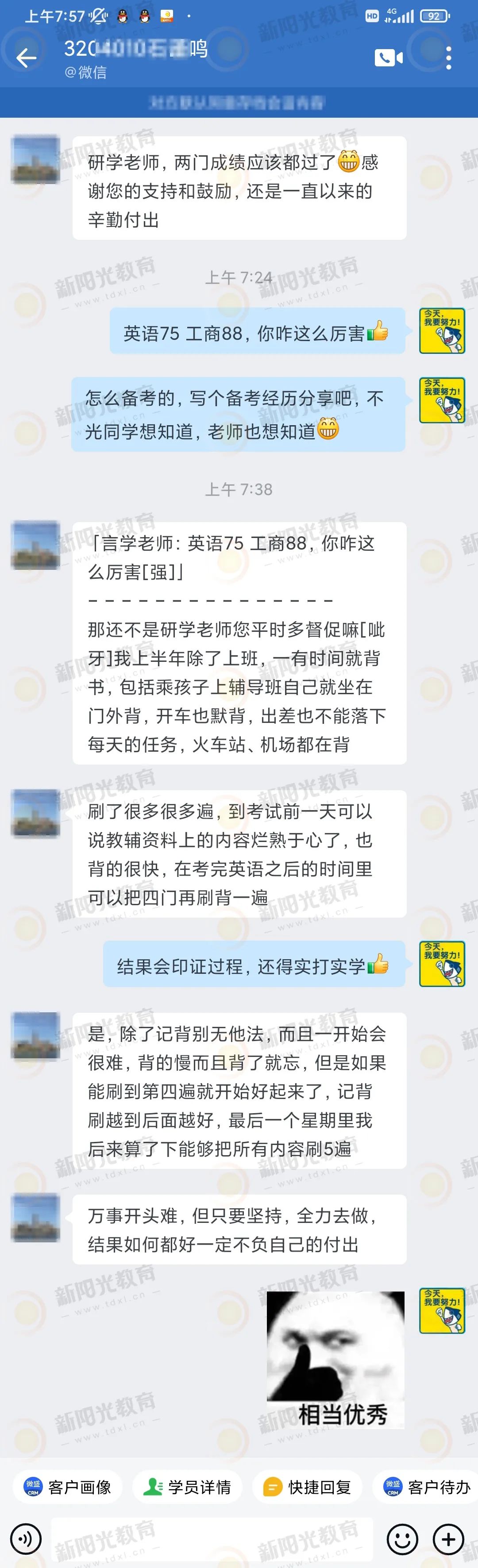The height and width of the screenshot is (1568, 478).
Task: Open the three-dot overflow menu
Action: coord(449,58)
